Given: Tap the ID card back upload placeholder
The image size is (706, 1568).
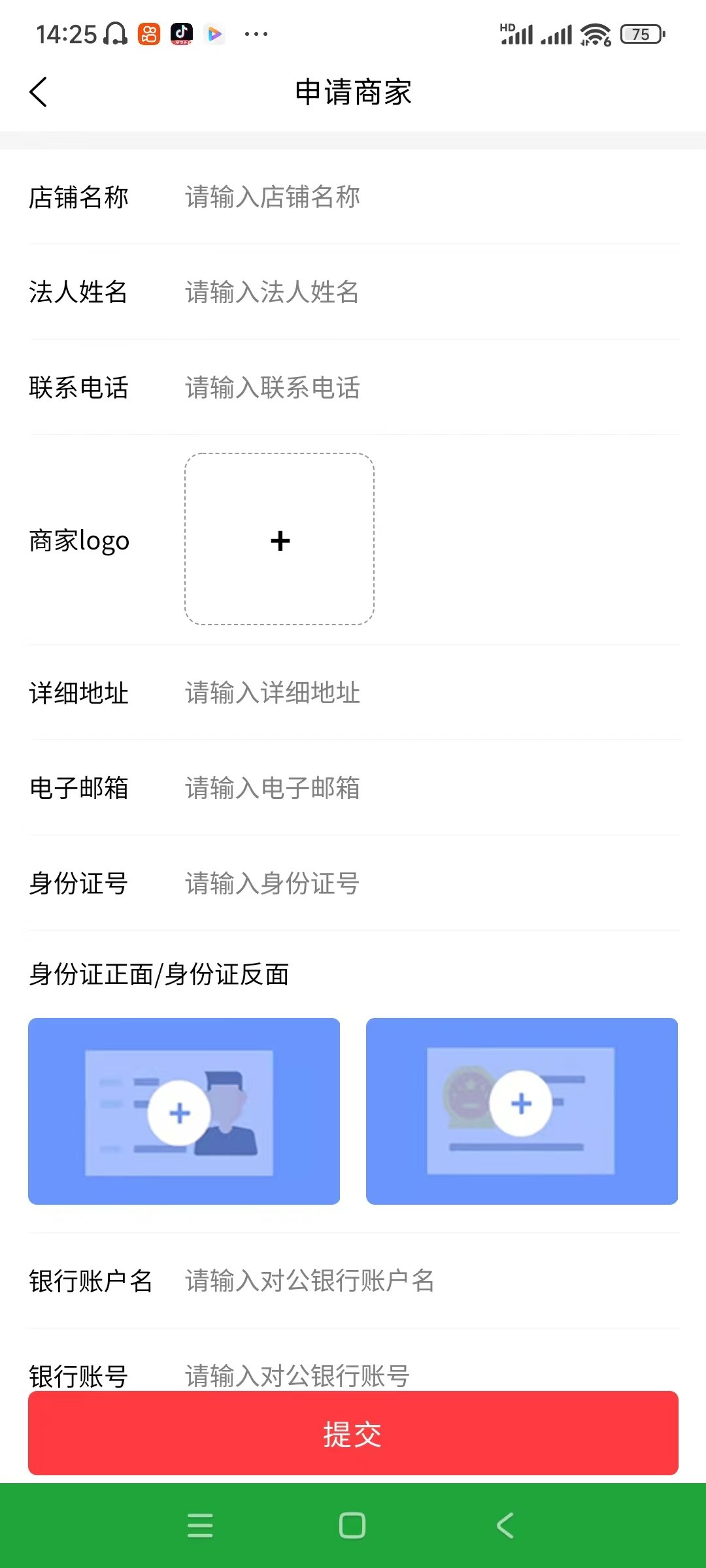Looking at the screenshot, I should pyautogui.click(x=522, y=1111).
